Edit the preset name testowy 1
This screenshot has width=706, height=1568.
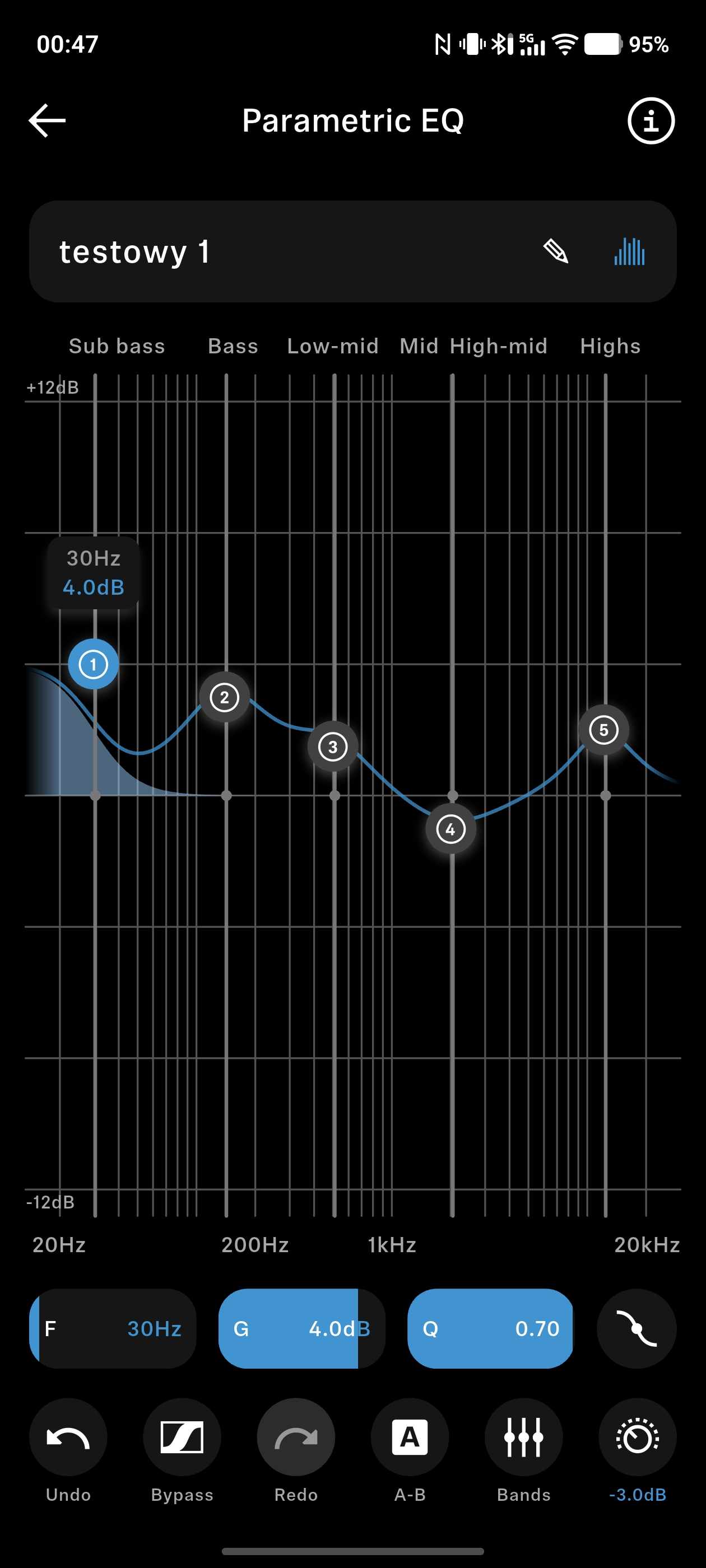tap(555, 251)
